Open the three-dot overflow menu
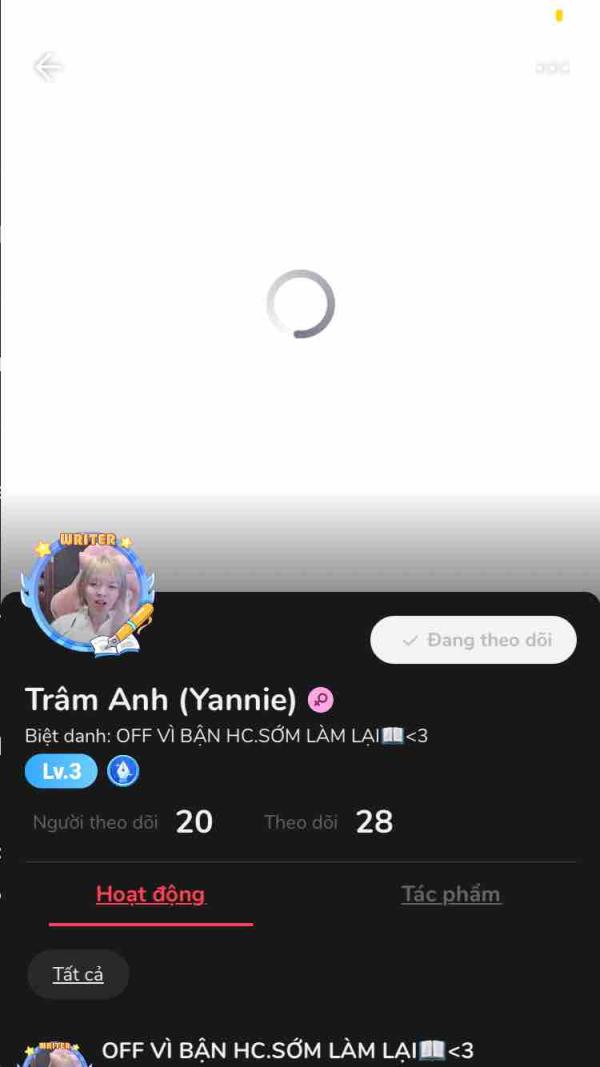600x1067 pixels. coord(552,67)
